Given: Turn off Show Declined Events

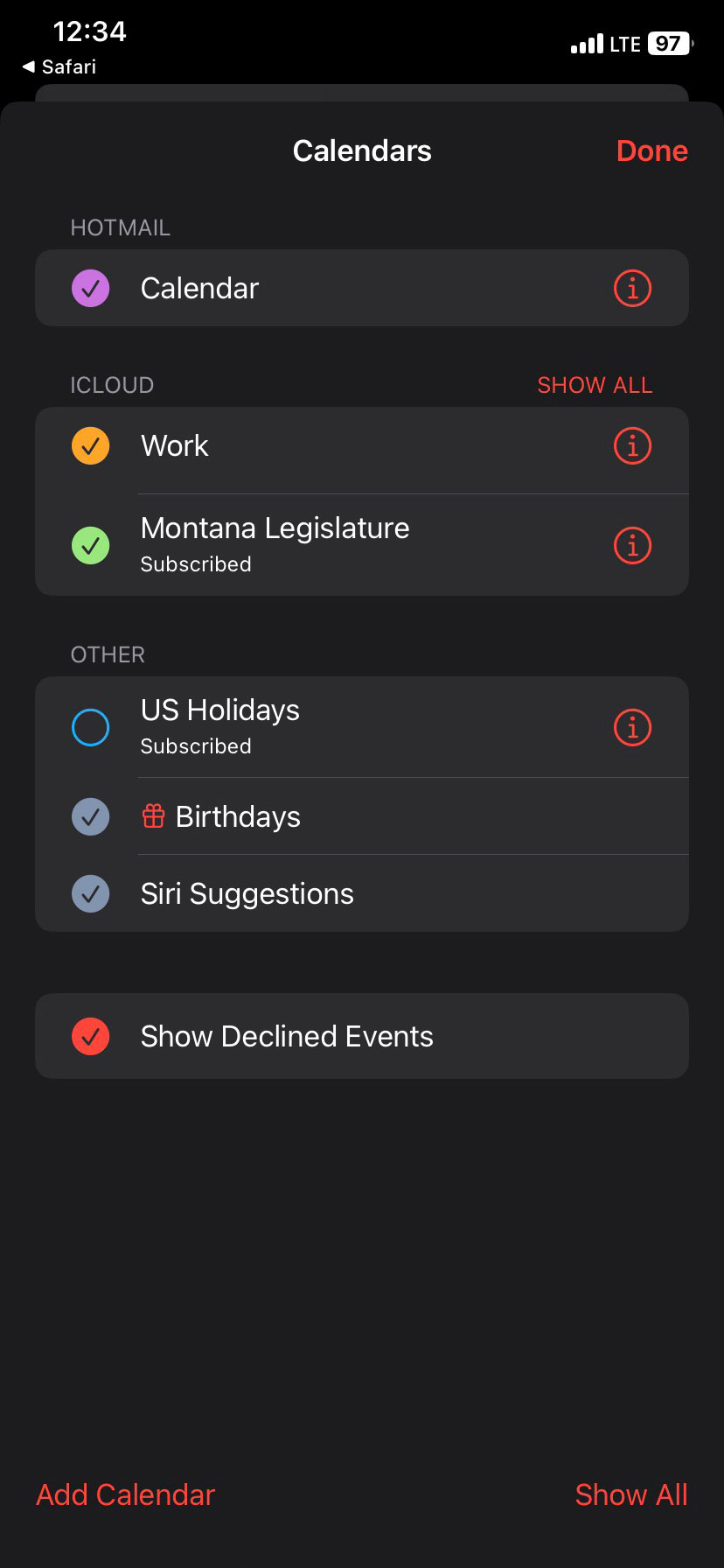Looking at the screenshot, I should (90, 1036).
